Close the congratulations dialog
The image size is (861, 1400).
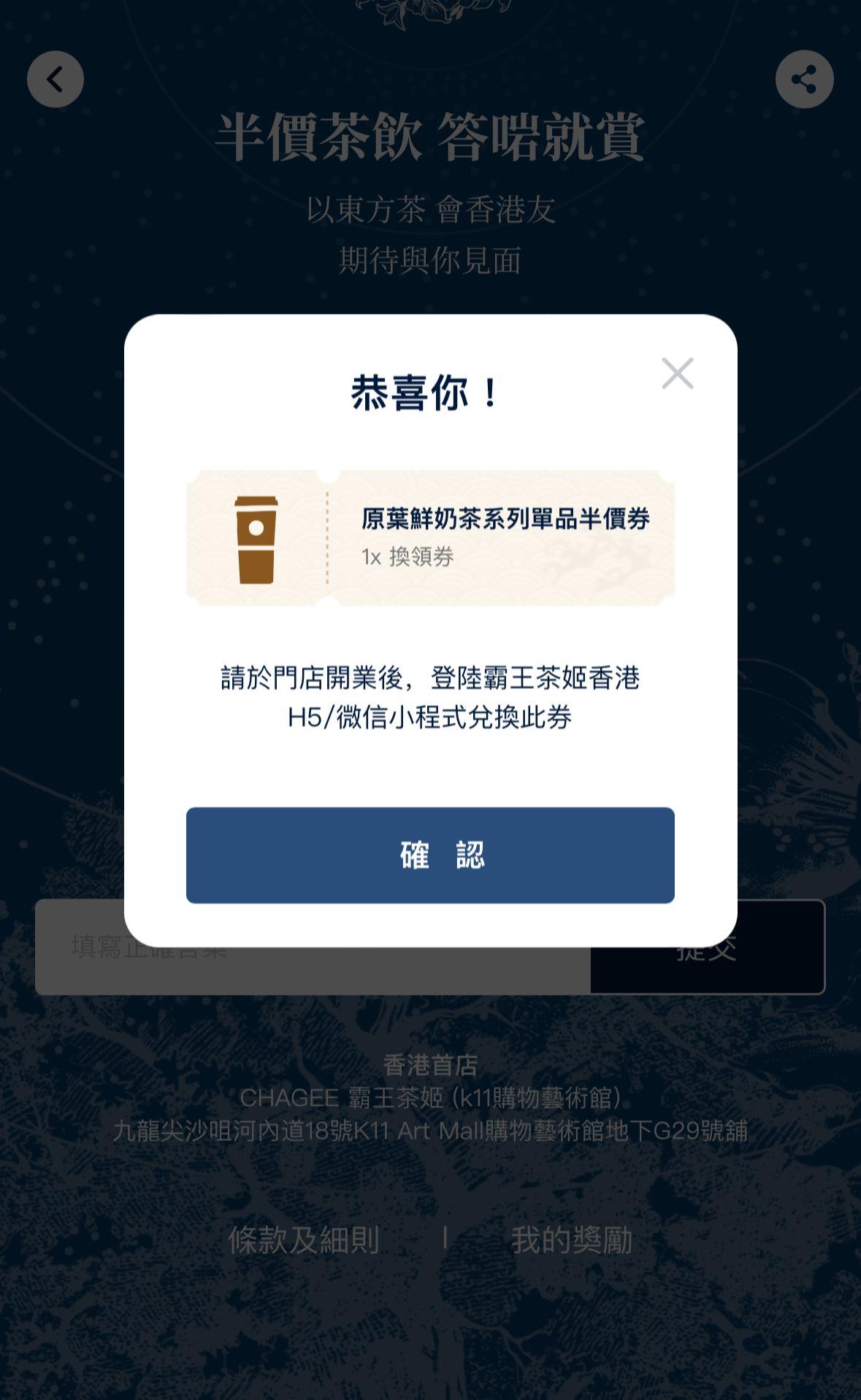[x=677, y=373]
